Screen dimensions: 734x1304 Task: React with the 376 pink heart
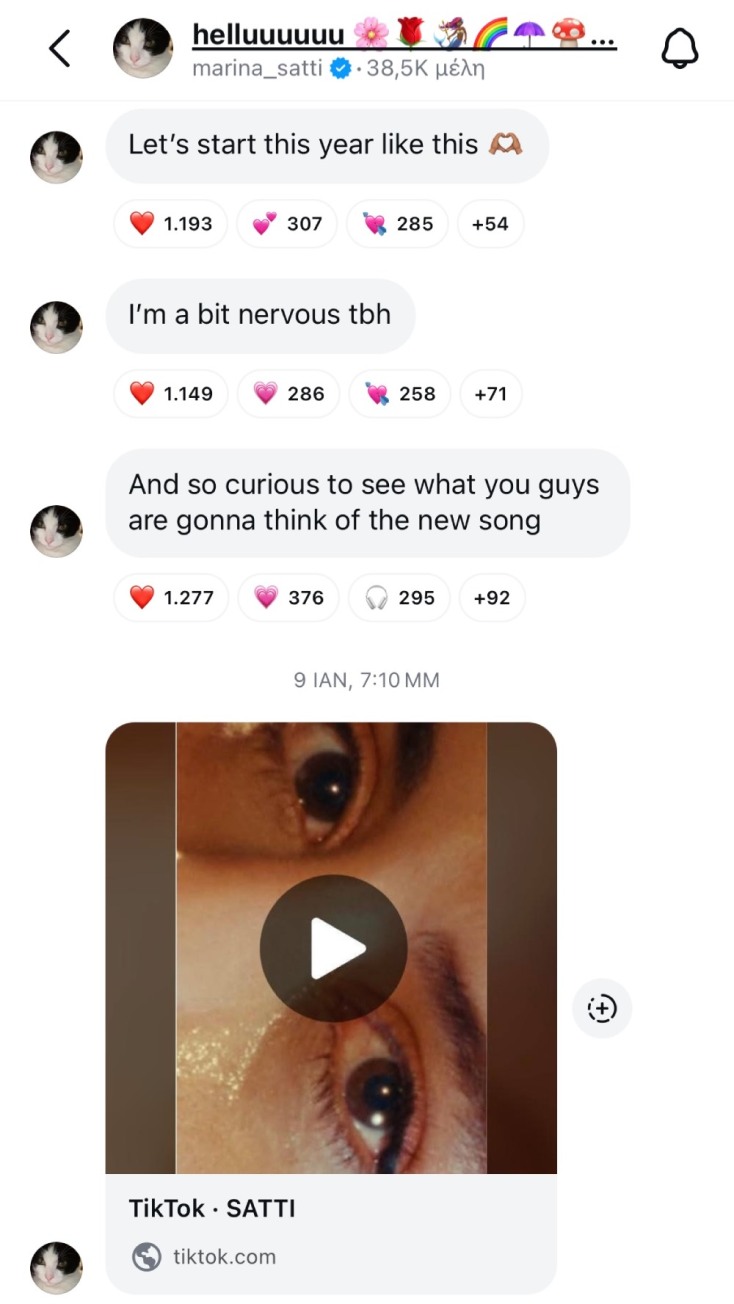click(x=288, y=598)
